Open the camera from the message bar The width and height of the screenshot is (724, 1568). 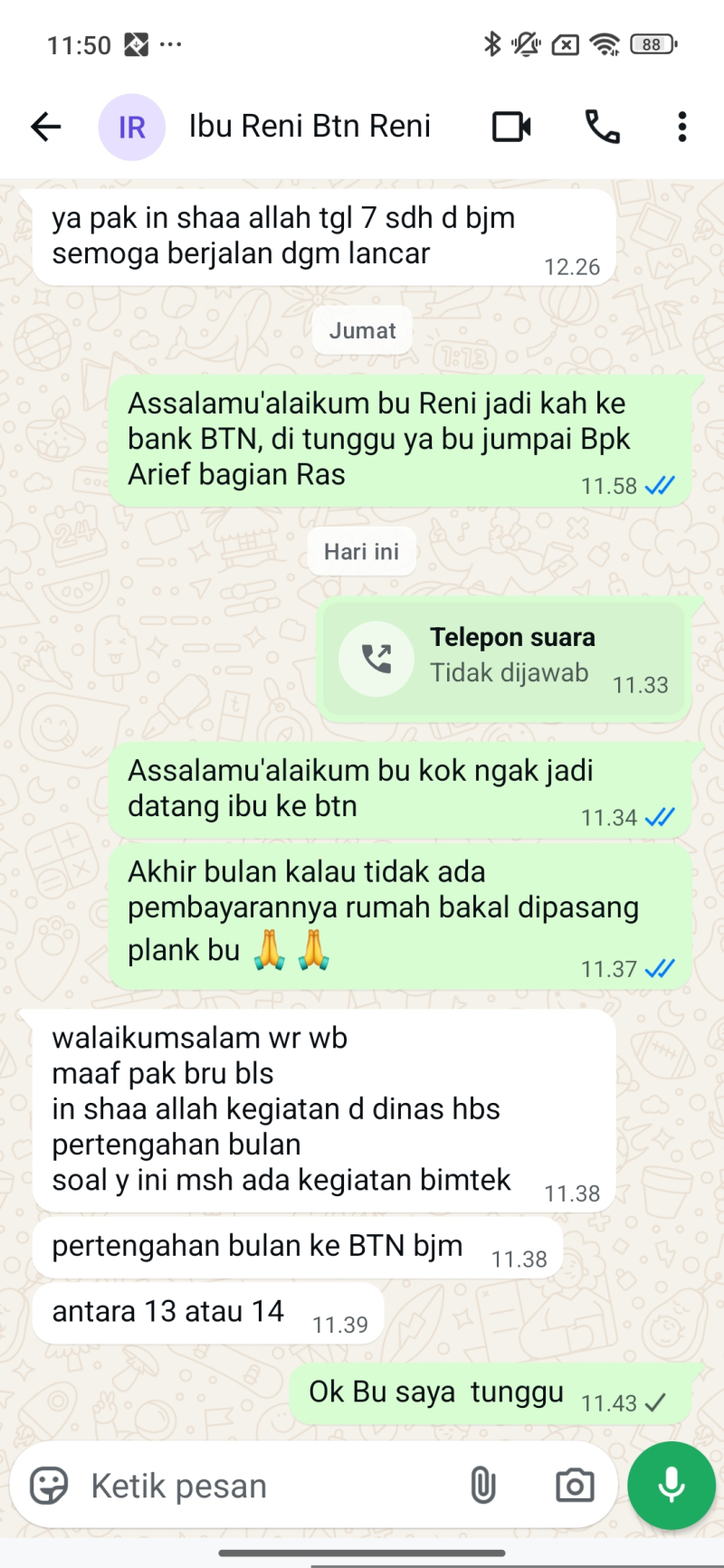click(574, 1486)
